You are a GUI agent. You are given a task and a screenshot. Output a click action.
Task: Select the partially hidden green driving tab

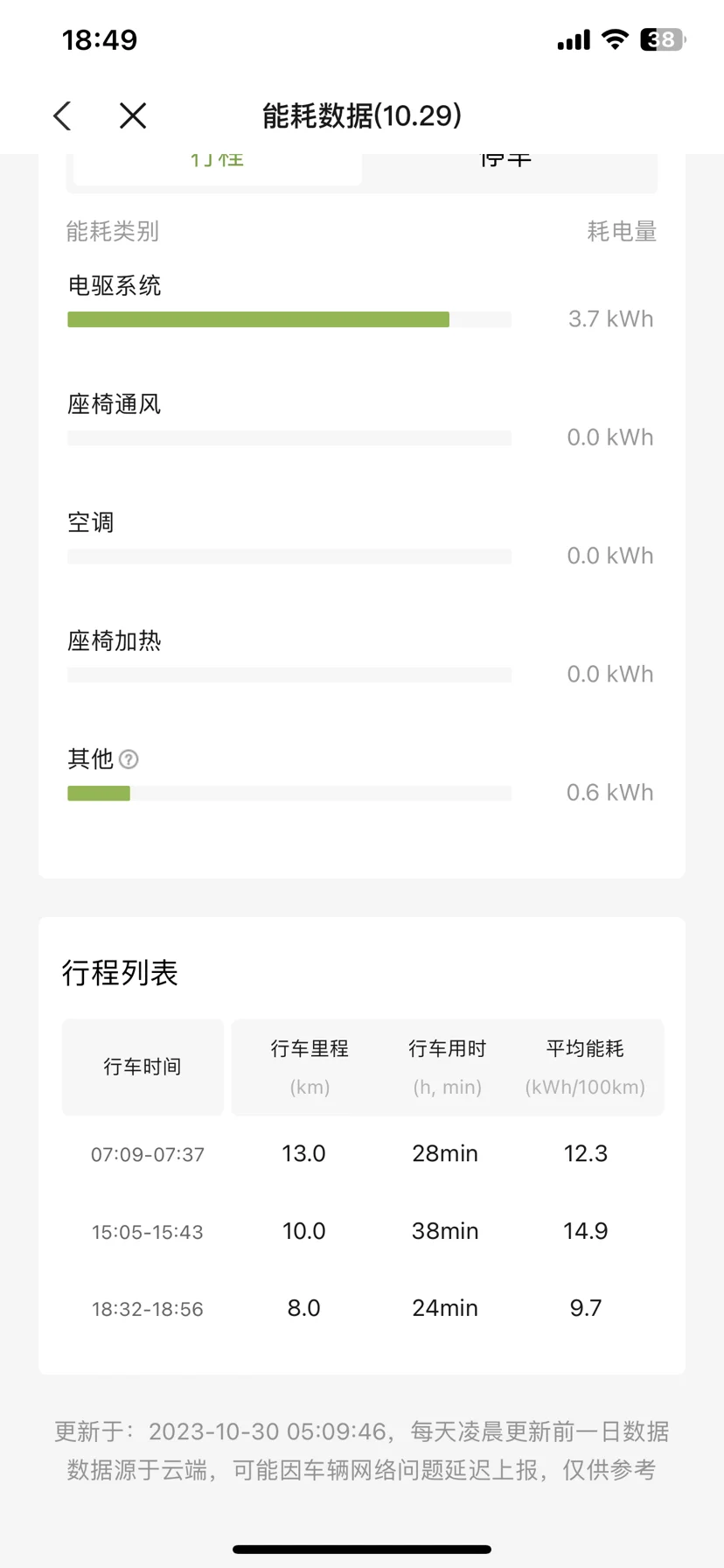[x=217, y=166]
